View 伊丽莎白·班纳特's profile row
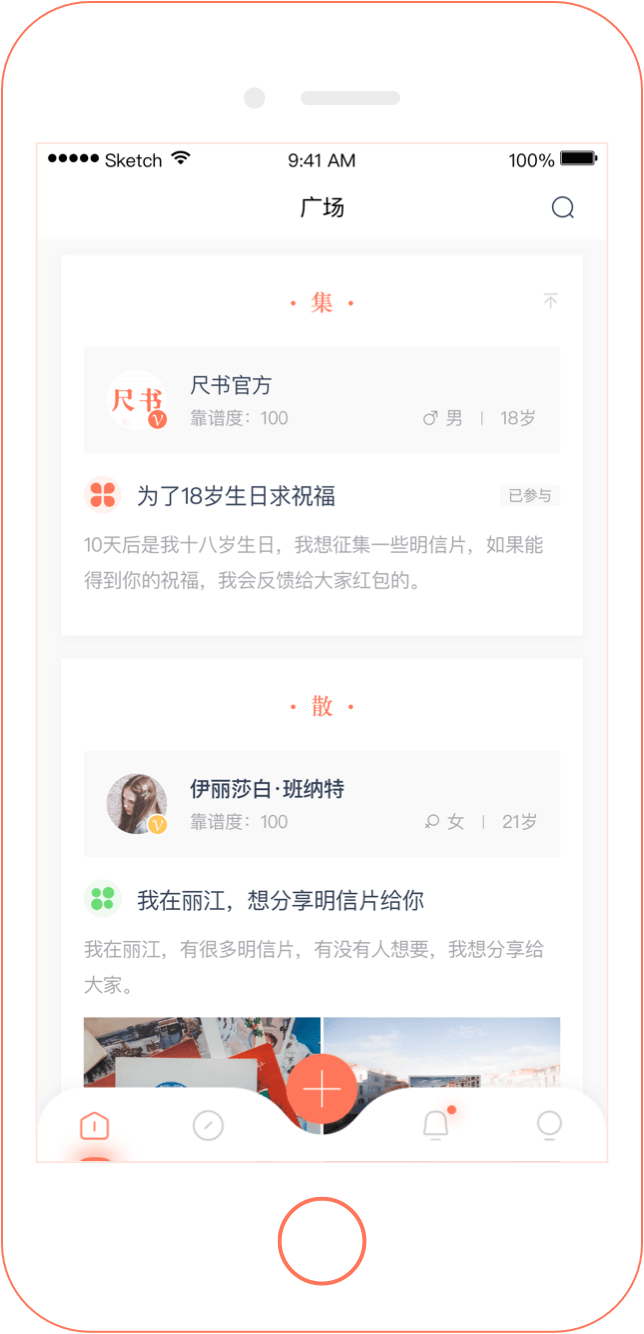The image size is (644, 1334). (322, 804)
